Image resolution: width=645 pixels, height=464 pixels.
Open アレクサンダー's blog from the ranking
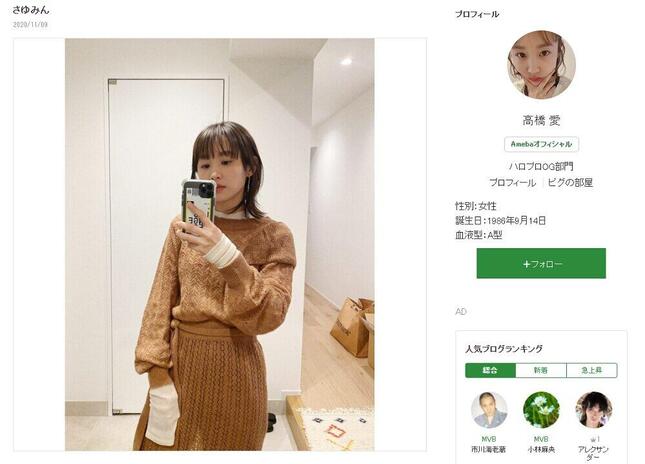point(593,411)
